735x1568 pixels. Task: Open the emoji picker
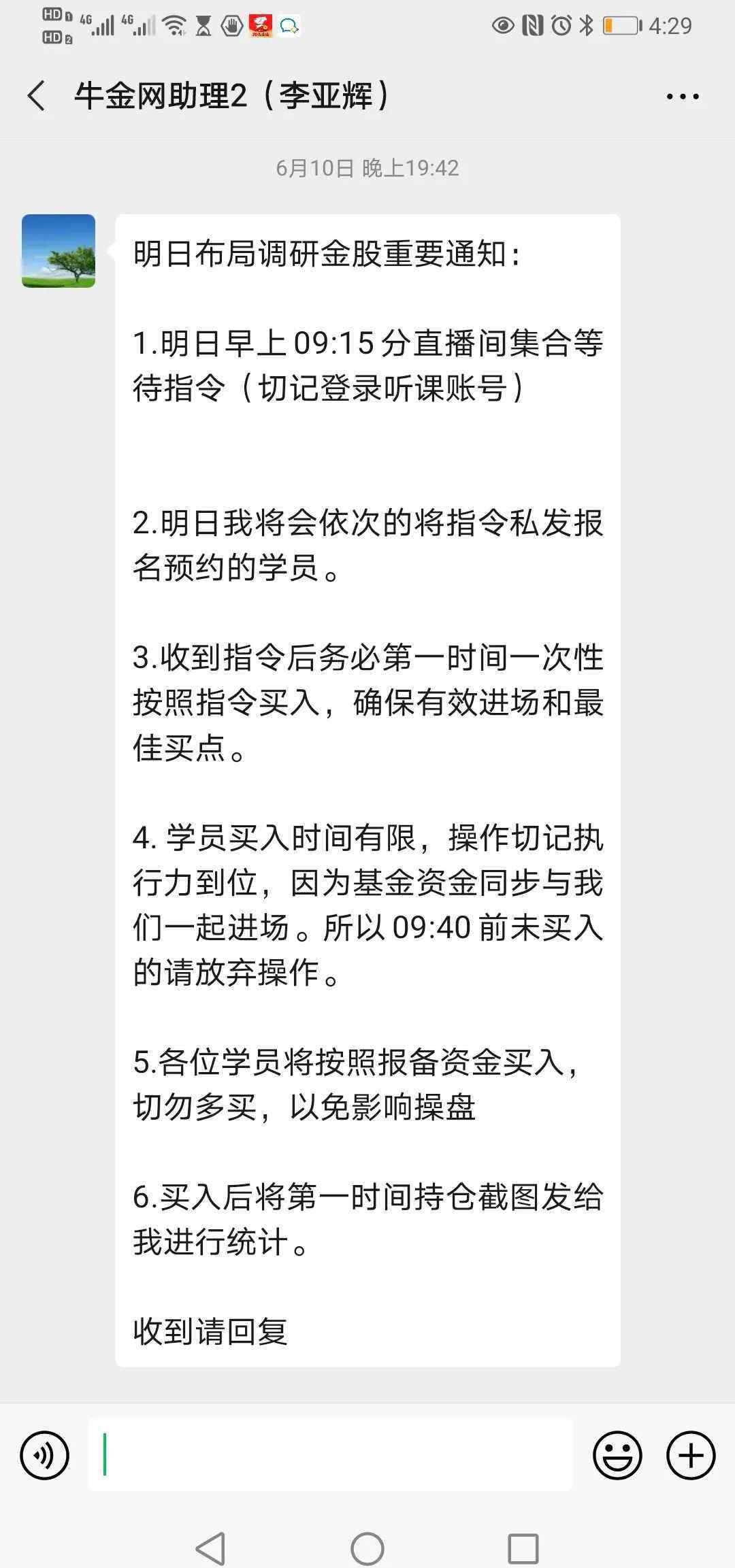click(x=617, y=1456)
